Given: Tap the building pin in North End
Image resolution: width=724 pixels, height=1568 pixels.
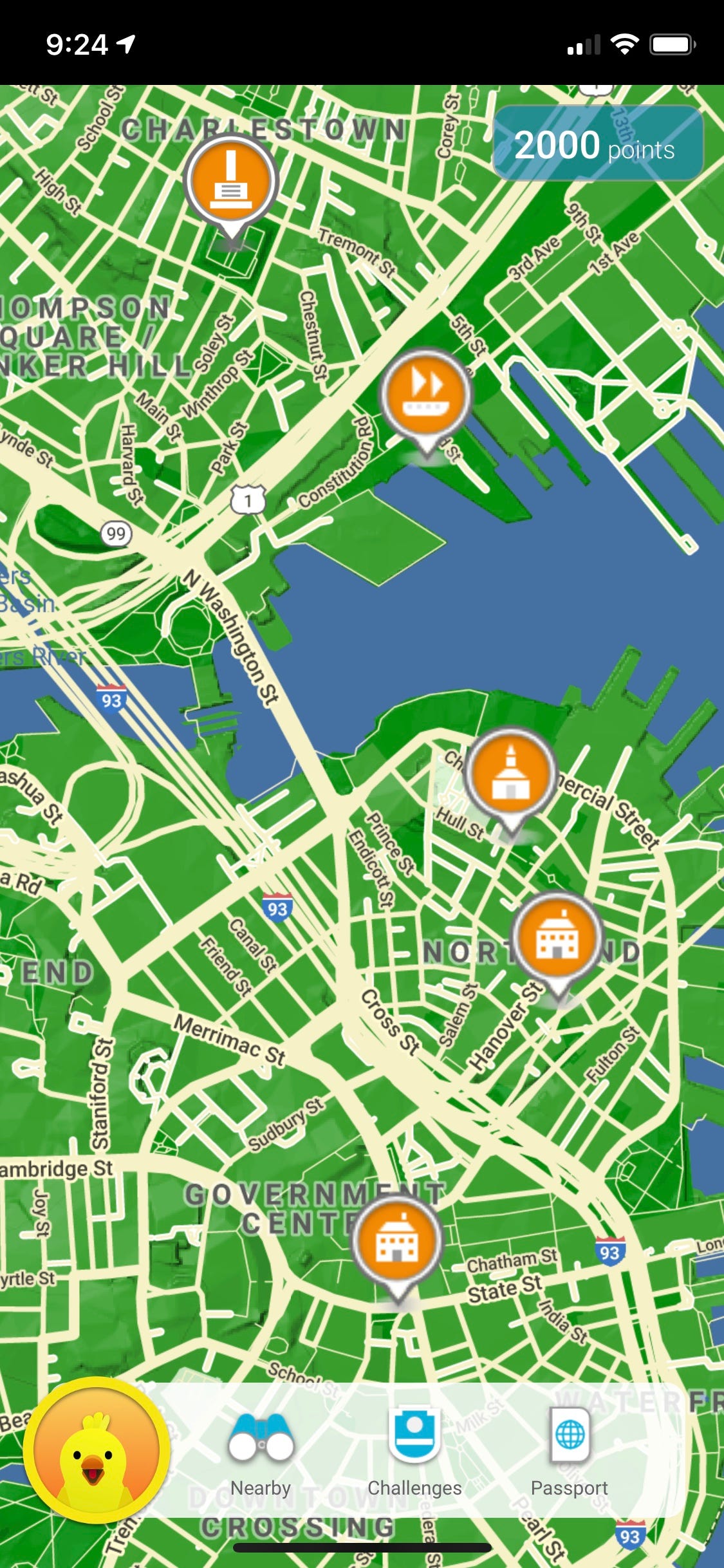Looking at the screenshot, I should point(557,938).
